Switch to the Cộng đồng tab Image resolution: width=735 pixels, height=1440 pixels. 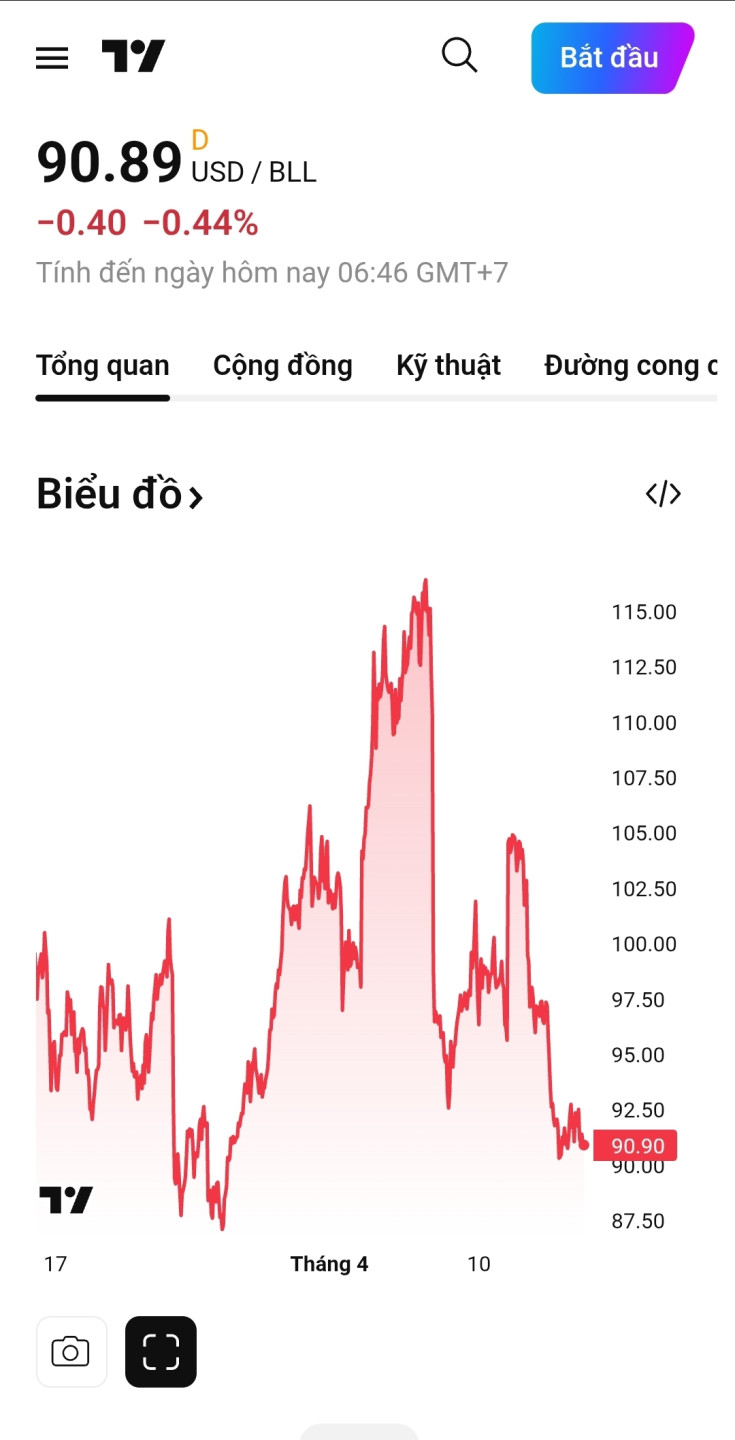(283, 366)
